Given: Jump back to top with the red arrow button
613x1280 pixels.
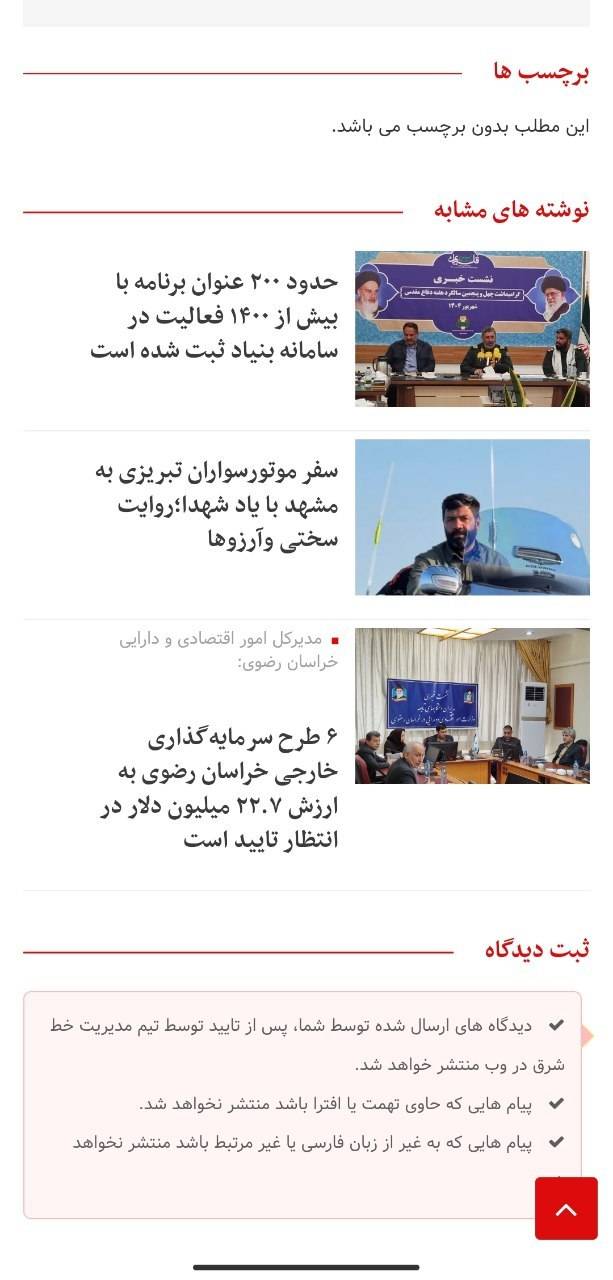Looking at the screenshot, I should [566, 1208].
